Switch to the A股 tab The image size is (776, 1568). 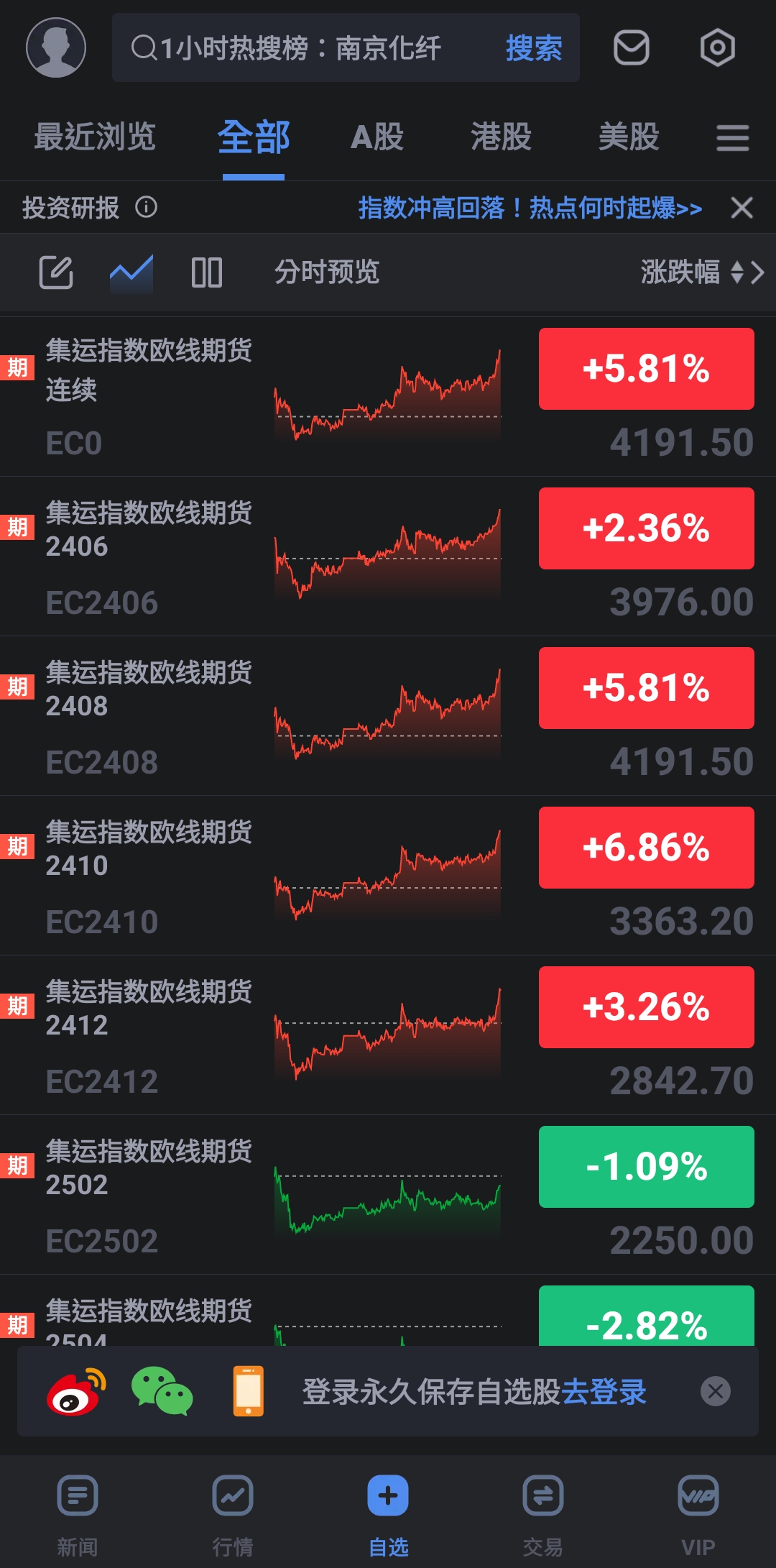(x=377, y=137)
